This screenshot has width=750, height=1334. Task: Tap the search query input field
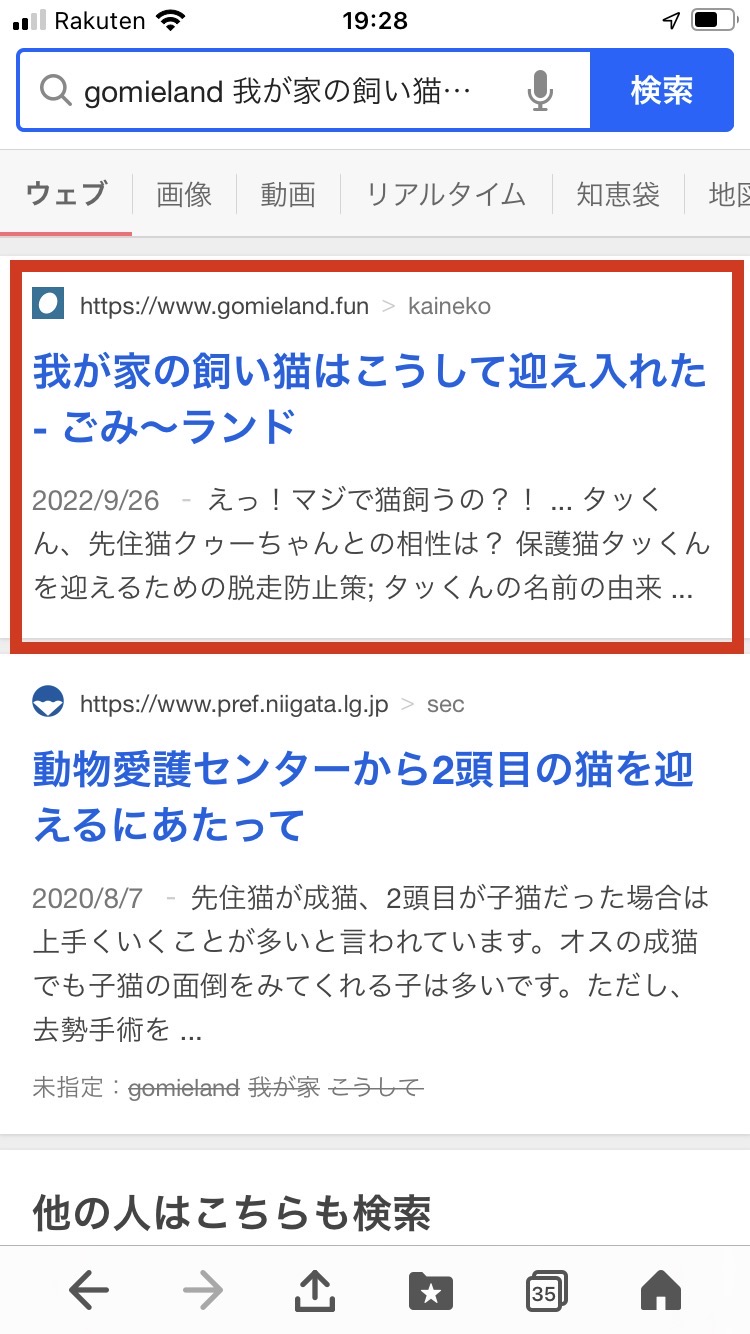pos(280,92)
